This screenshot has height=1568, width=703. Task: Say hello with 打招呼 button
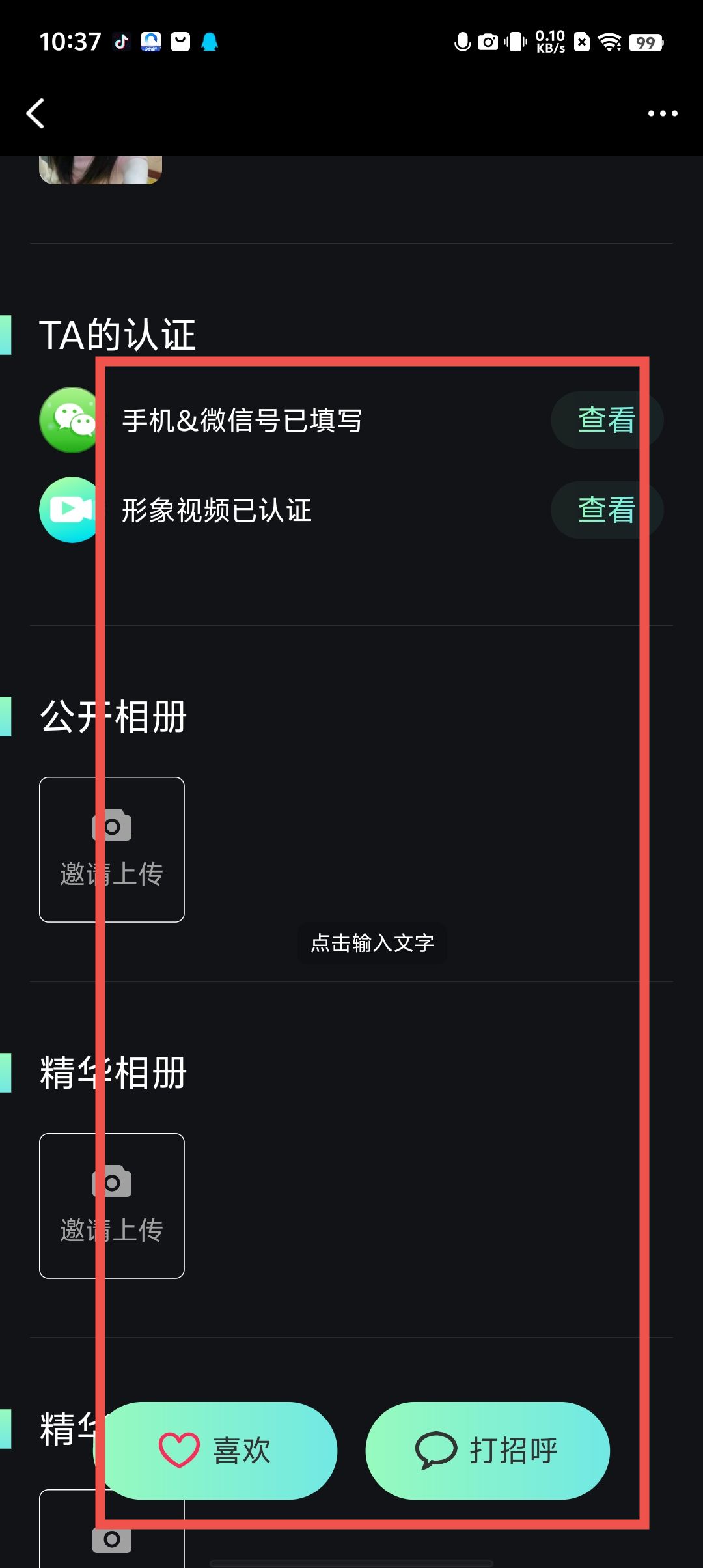(x=487, y=1450)
